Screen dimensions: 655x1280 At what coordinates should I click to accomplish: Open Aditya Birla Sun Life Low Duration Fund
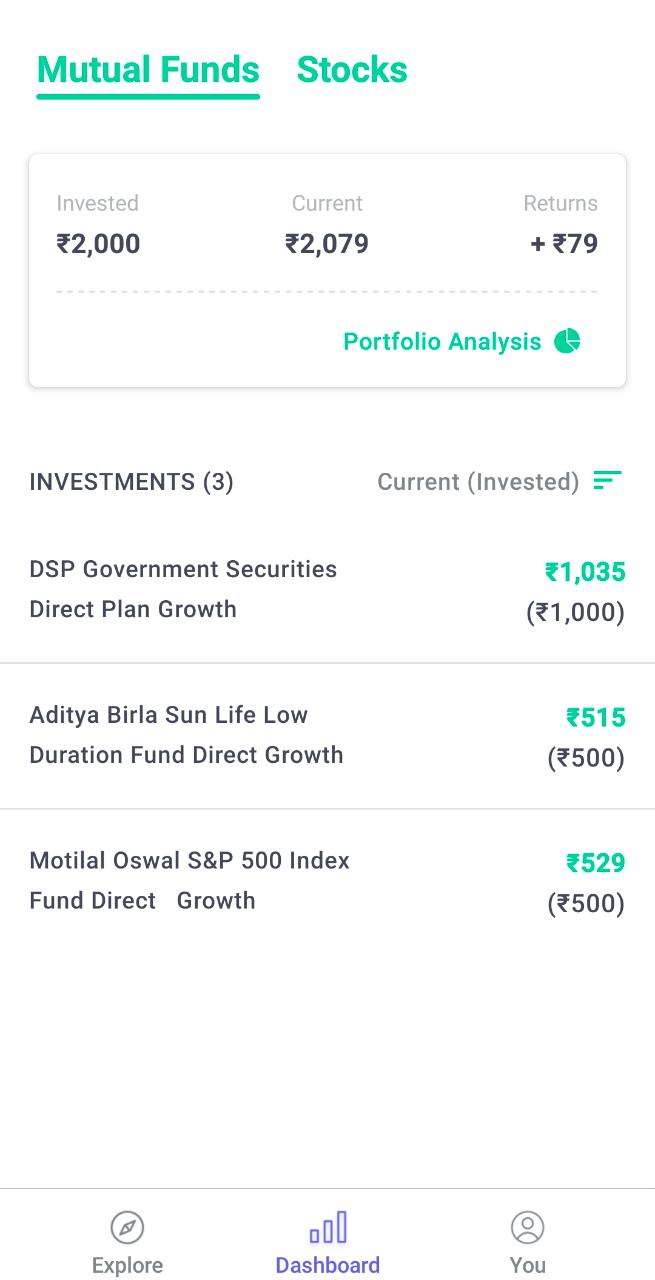click(x=327, y=736)
